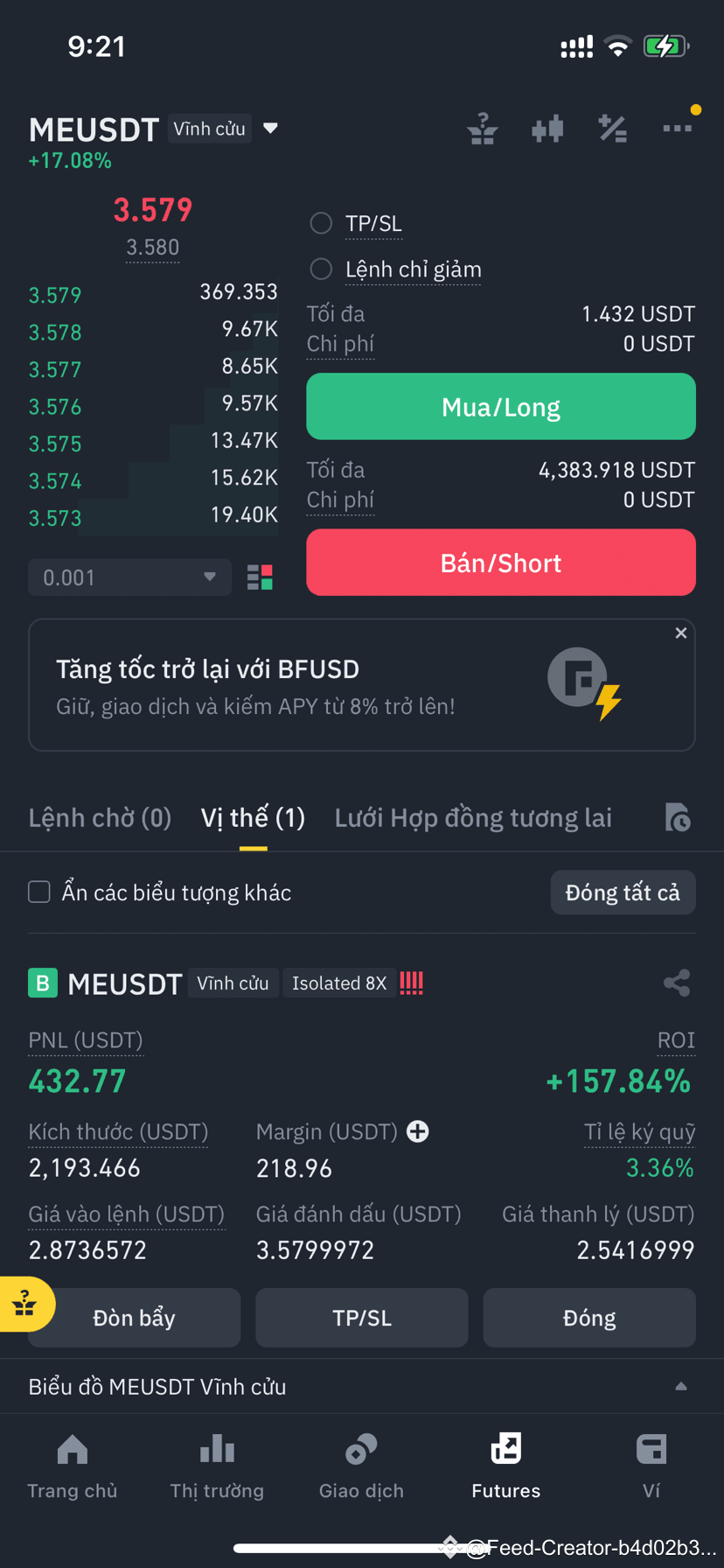Open the calculator percent icon
This screenshot has height=1568, width=724.
612,129
